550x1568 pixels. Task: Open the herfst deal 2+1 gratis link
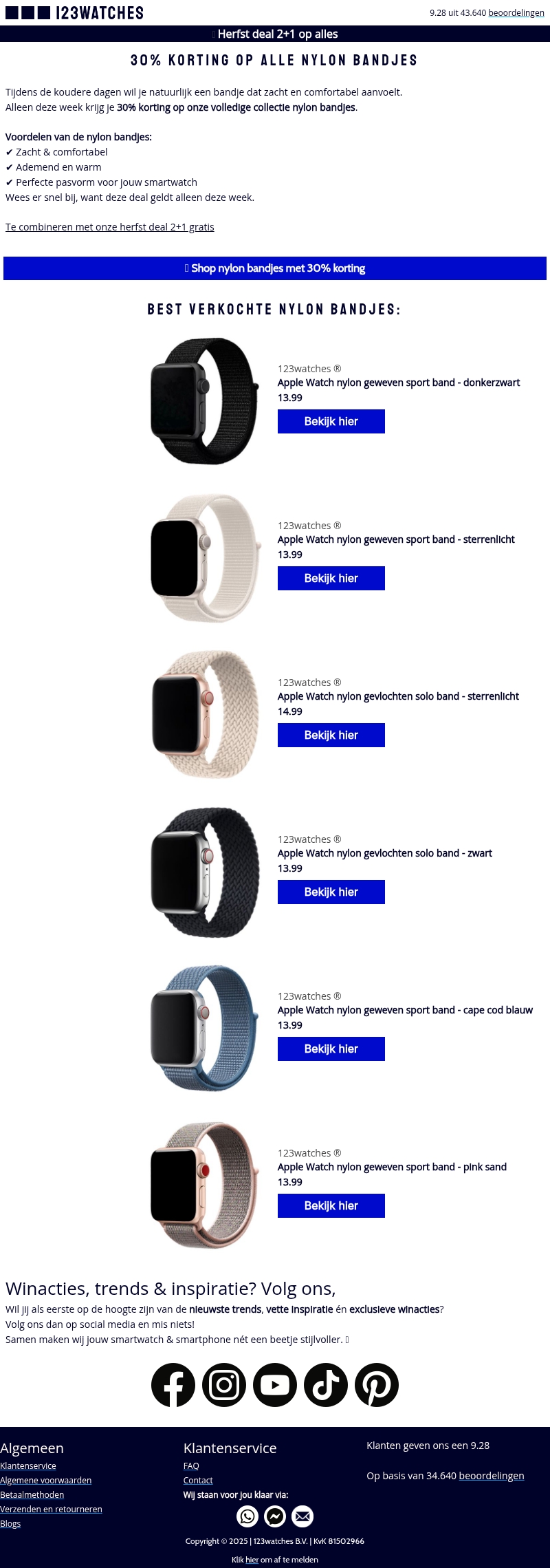[x=109, y=227]
